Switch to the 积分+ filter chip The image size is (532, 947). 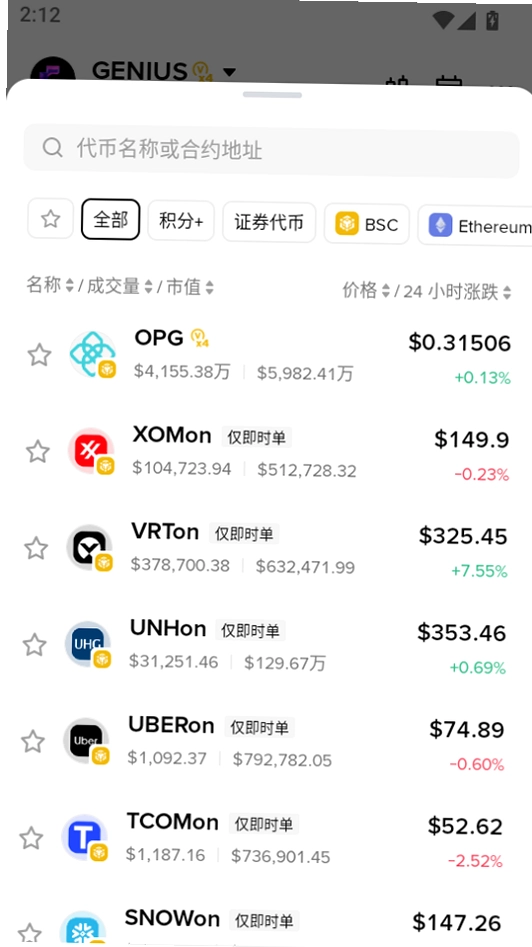click(181, 221)
